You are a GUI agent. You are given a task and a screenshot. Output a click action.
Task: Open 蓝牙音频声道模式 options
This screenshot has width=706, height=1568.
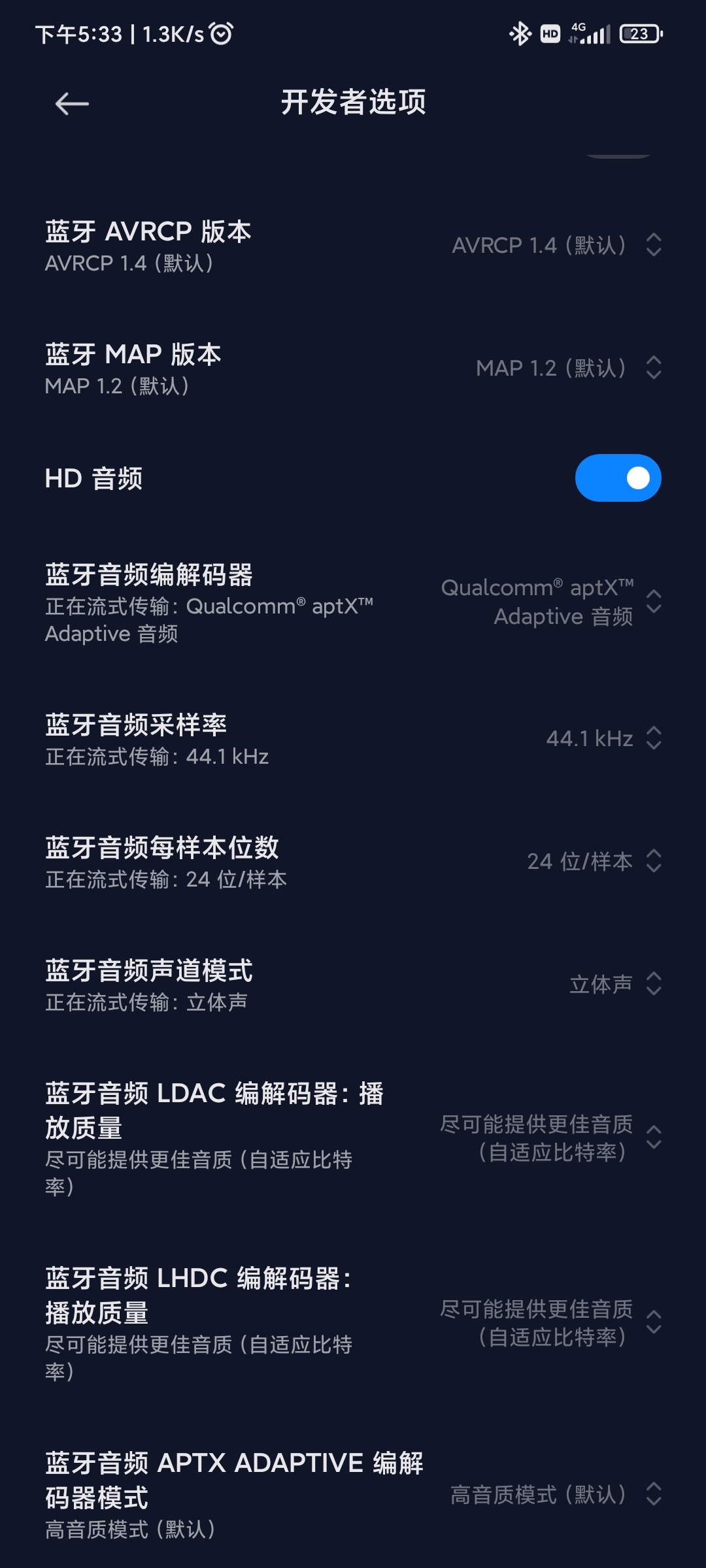(353, 985)
